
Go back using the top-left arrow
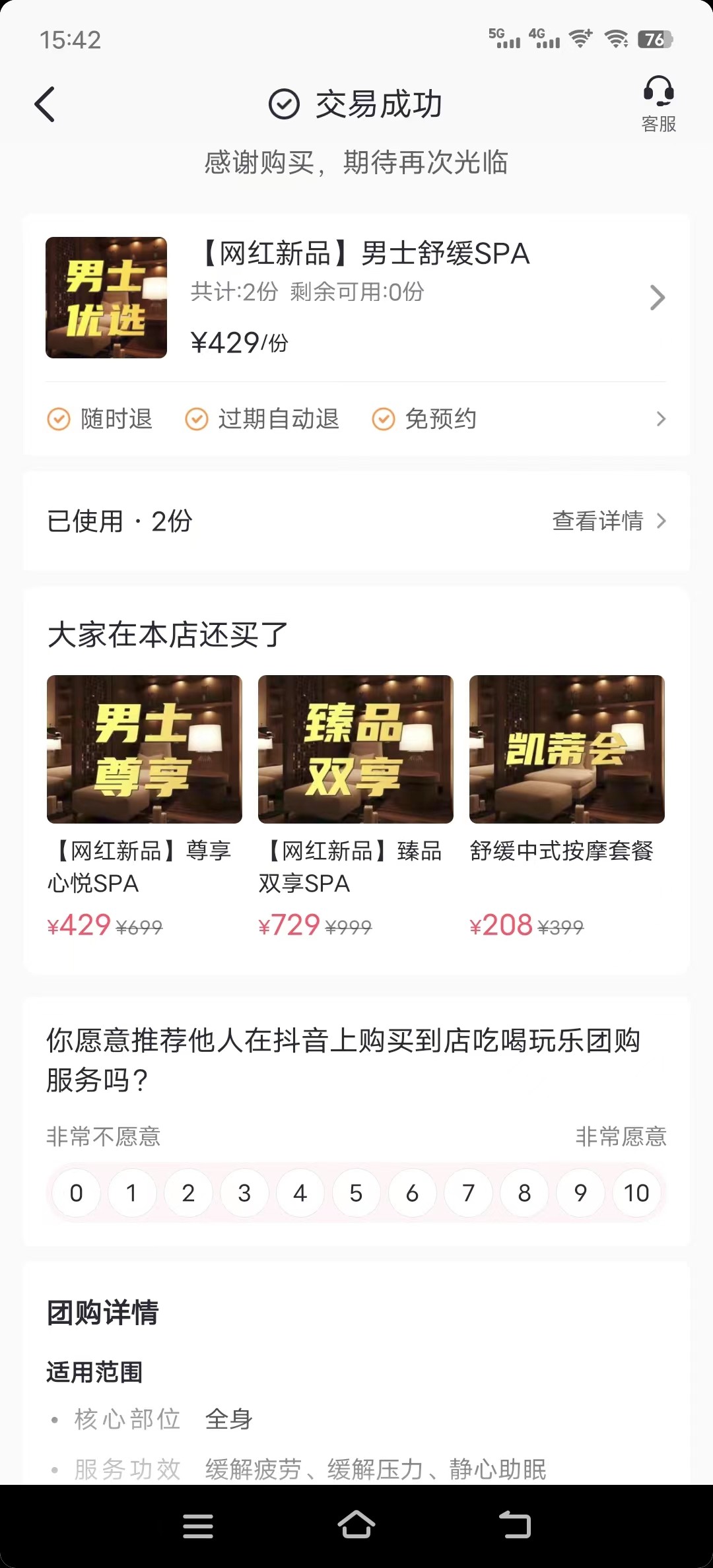[x=45, y=104]
